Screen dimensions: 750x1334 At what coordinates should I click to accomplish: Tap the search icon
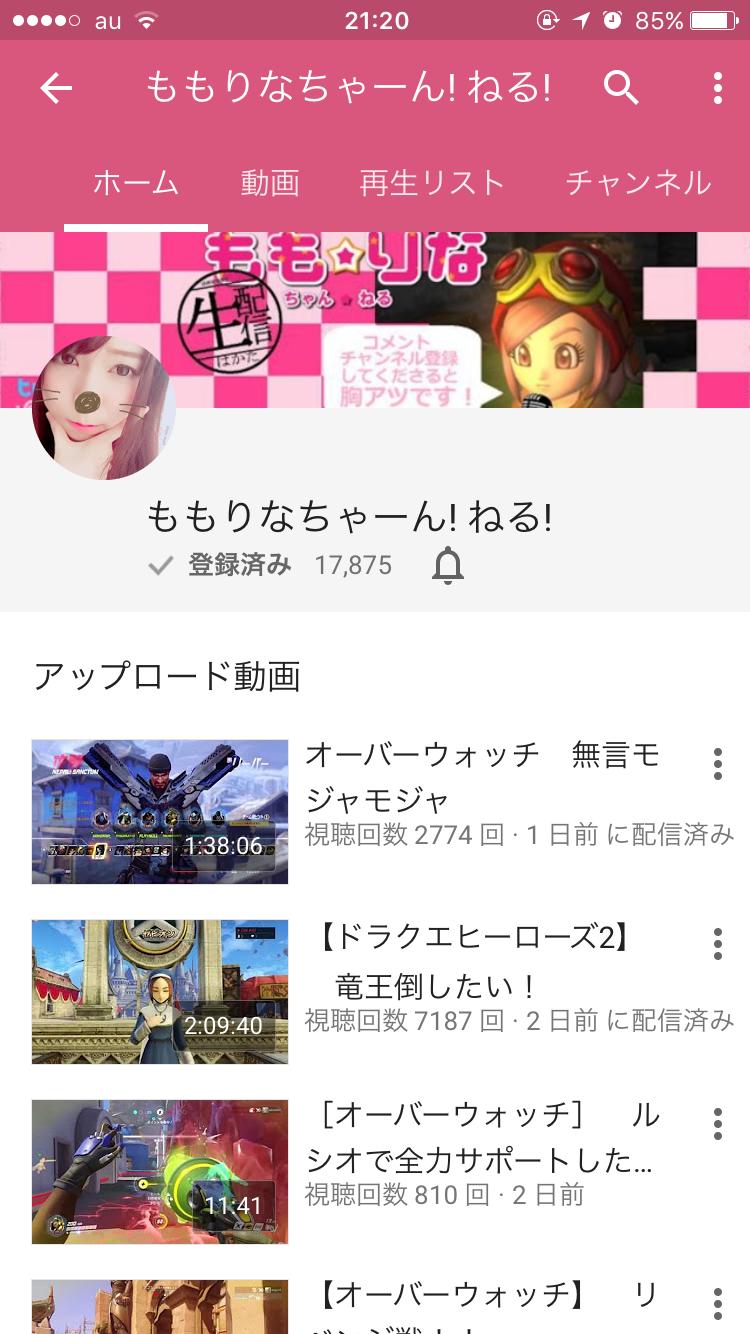[622, 88]
